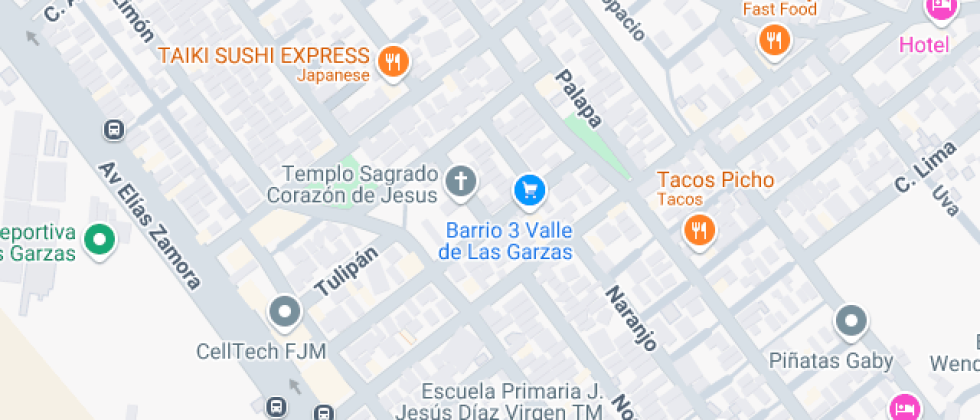Open the CellTech FJM place marker
Screen dimensions: 980x420
pos(285,311)
